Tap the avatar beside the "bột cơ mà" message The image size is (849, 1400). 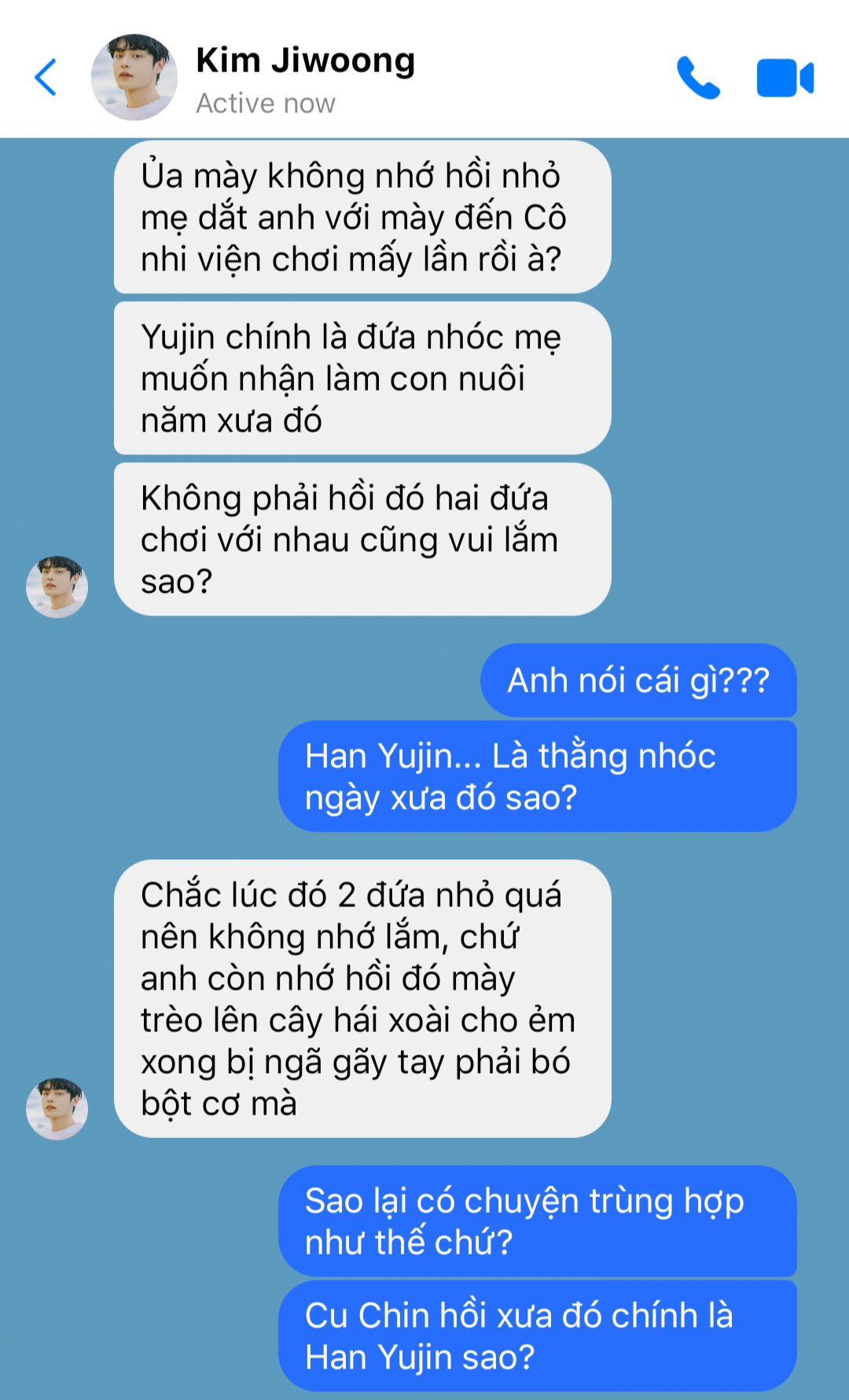[57, 1108]
